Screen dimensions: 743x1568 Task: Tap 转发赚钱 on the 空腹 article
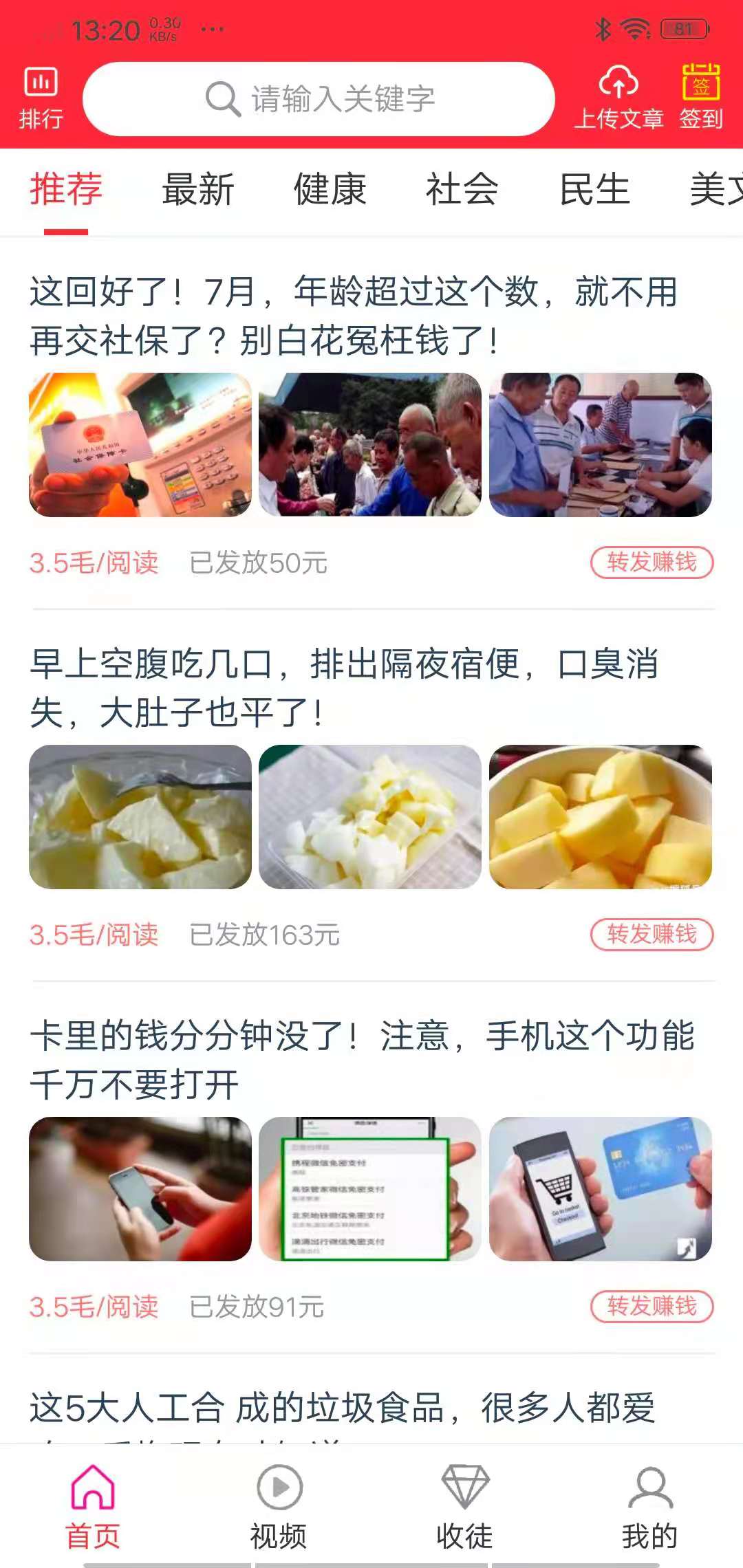point(652,935)
